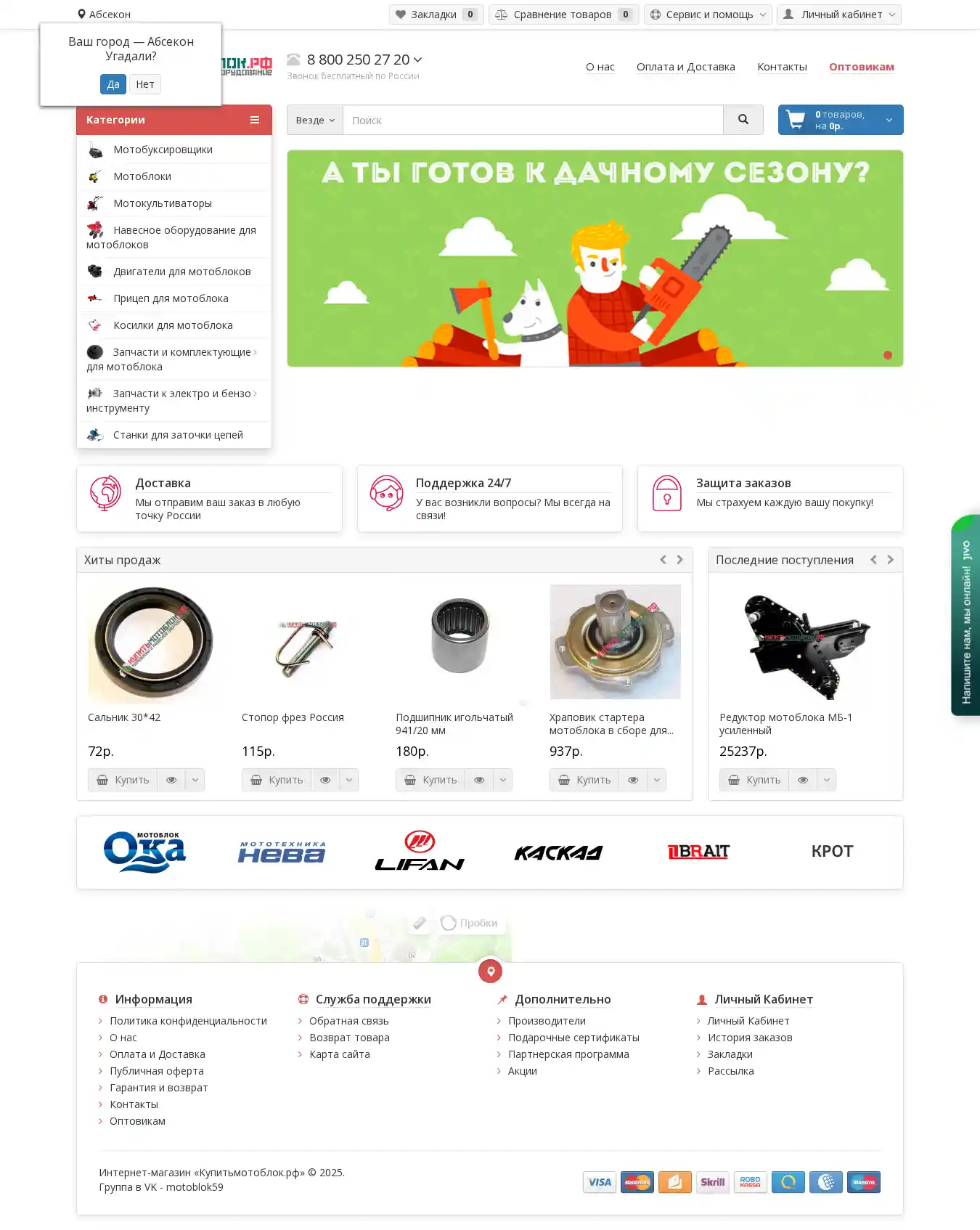Open the Мотоблоки category
The width and height of the screenshot is (980, 1230).
pos(142,176)
